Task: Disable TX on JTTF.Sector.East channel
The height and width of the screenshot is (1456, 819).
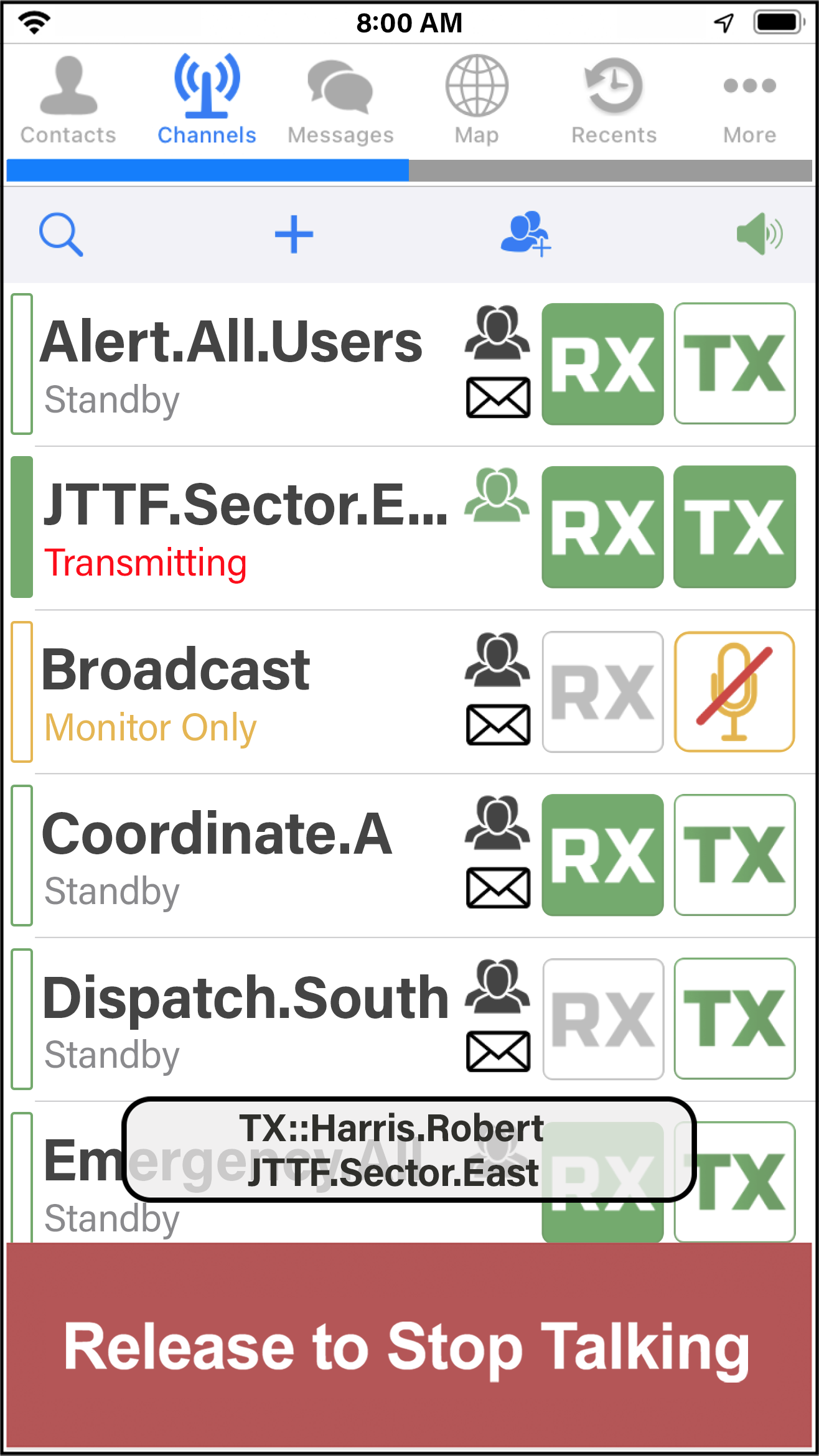Action: (734, 527)
